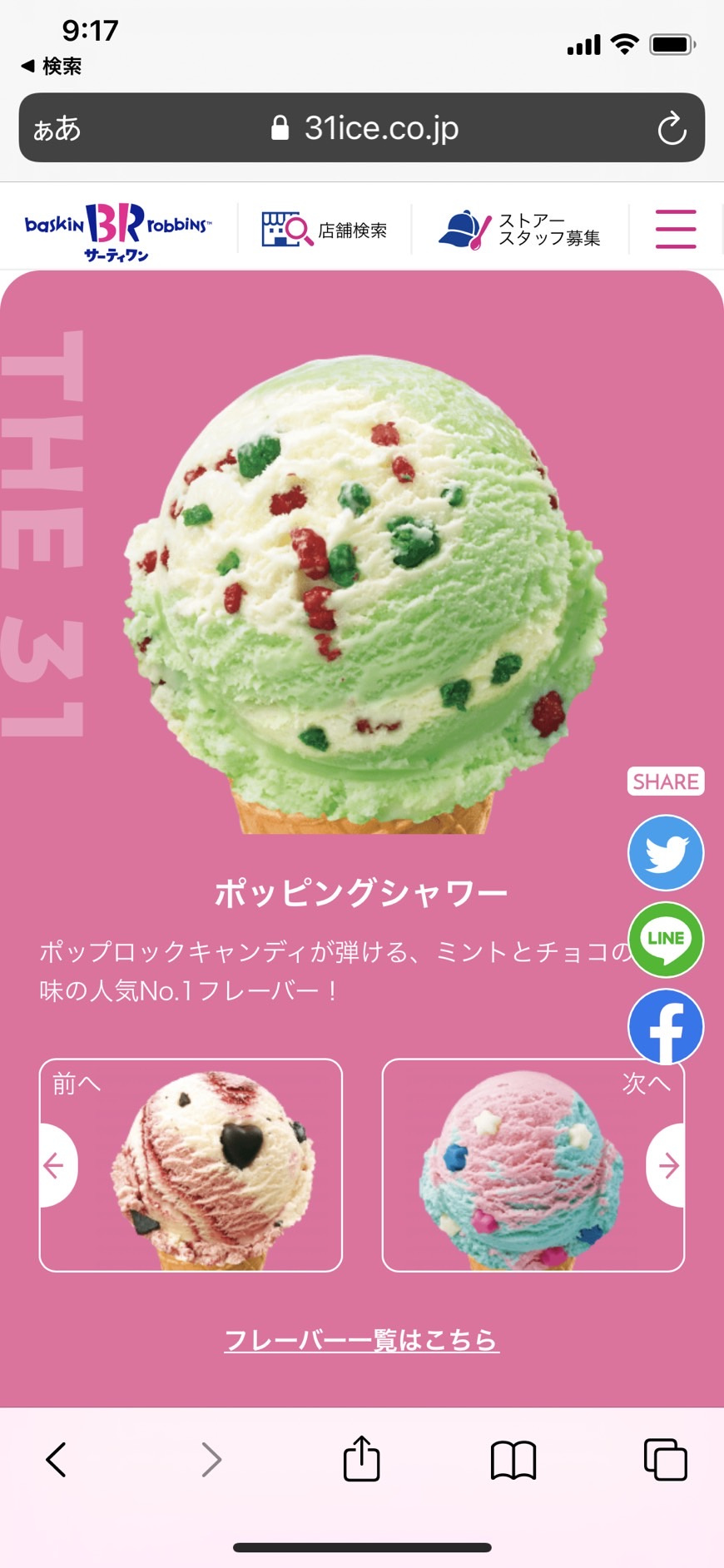Open the Safari share sheet
The height and width of the screenshot is (1568, 724).
point(361,1459)
